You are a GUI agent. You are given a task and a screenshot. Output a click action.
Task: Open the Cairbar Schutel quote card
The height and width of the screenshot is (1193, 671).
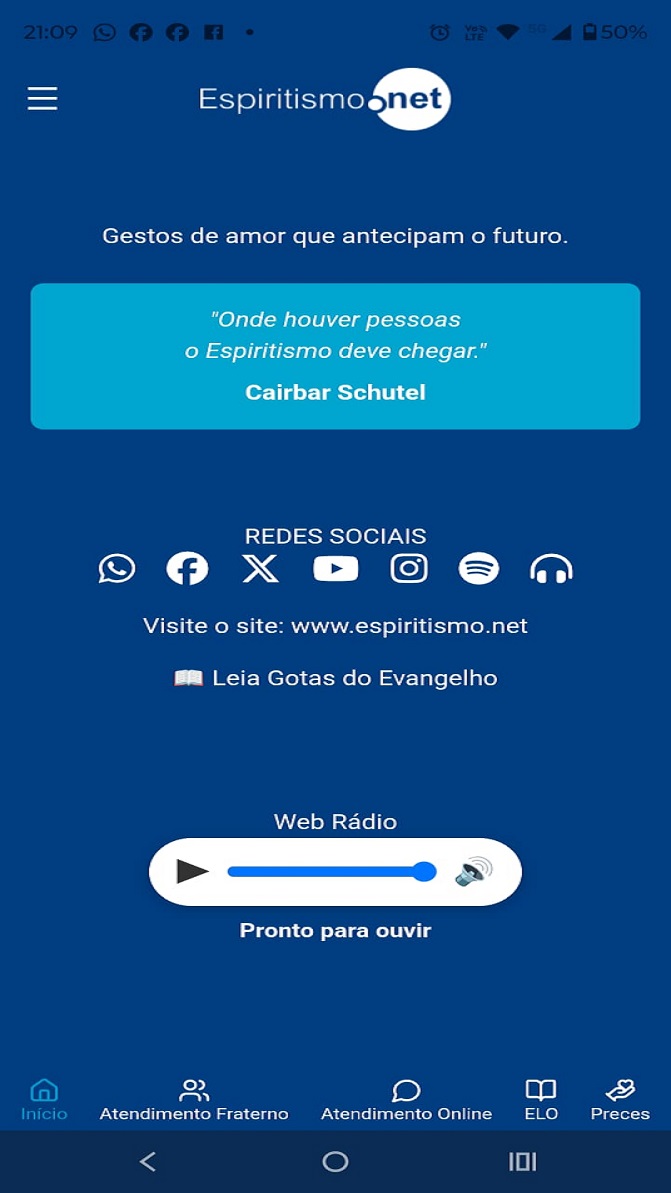coord(335,356)
